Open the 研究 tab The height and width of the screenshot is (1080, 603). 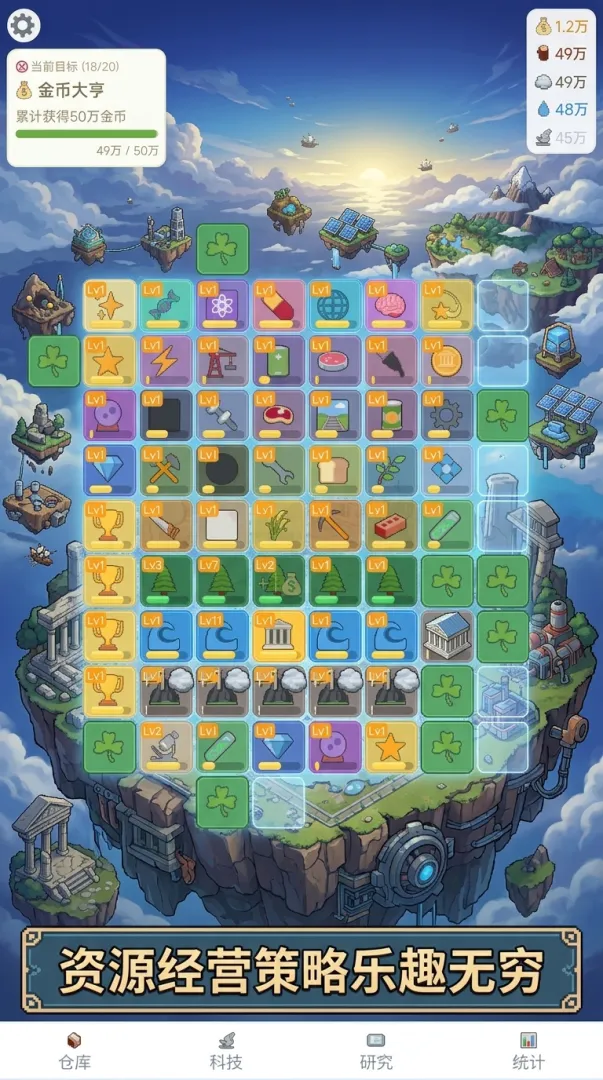click(376, 1050)
